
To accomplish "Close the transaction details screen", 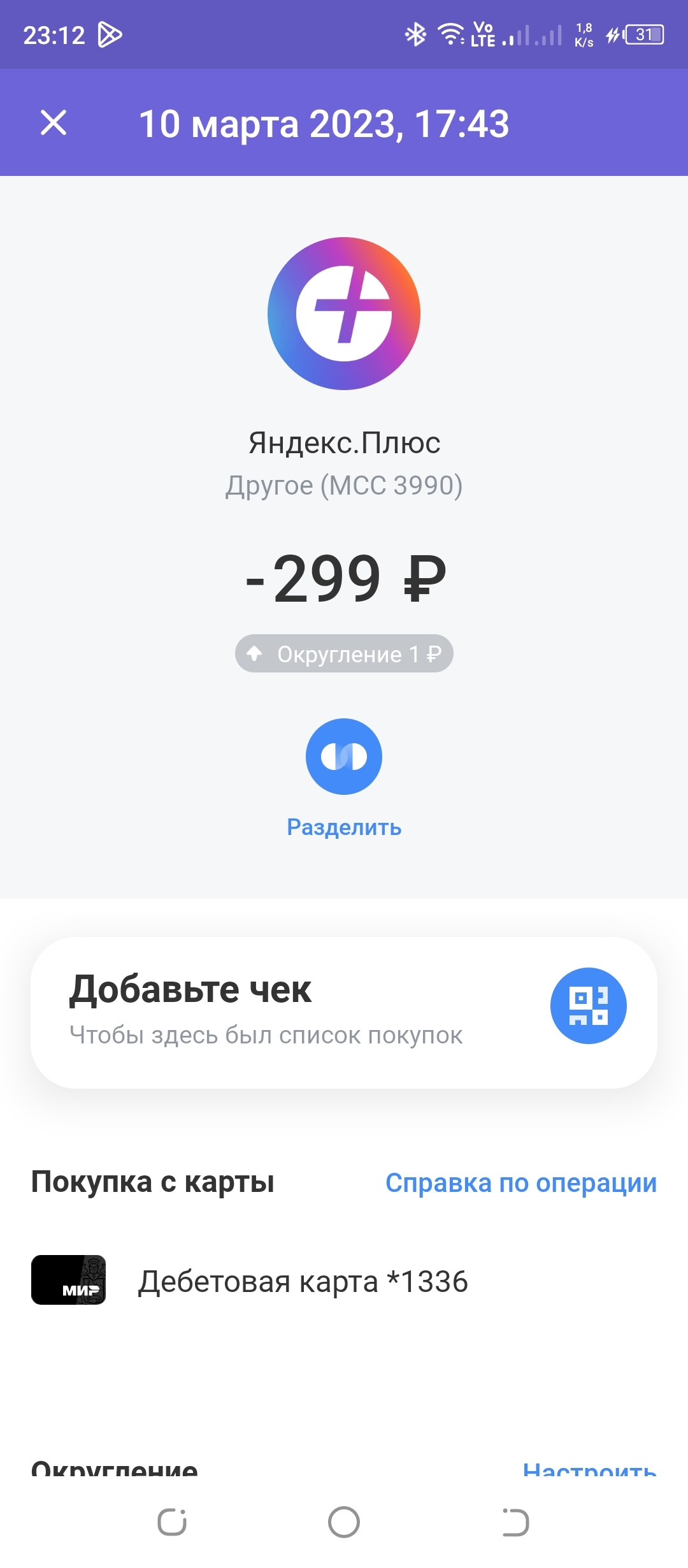I will [54, 122].
